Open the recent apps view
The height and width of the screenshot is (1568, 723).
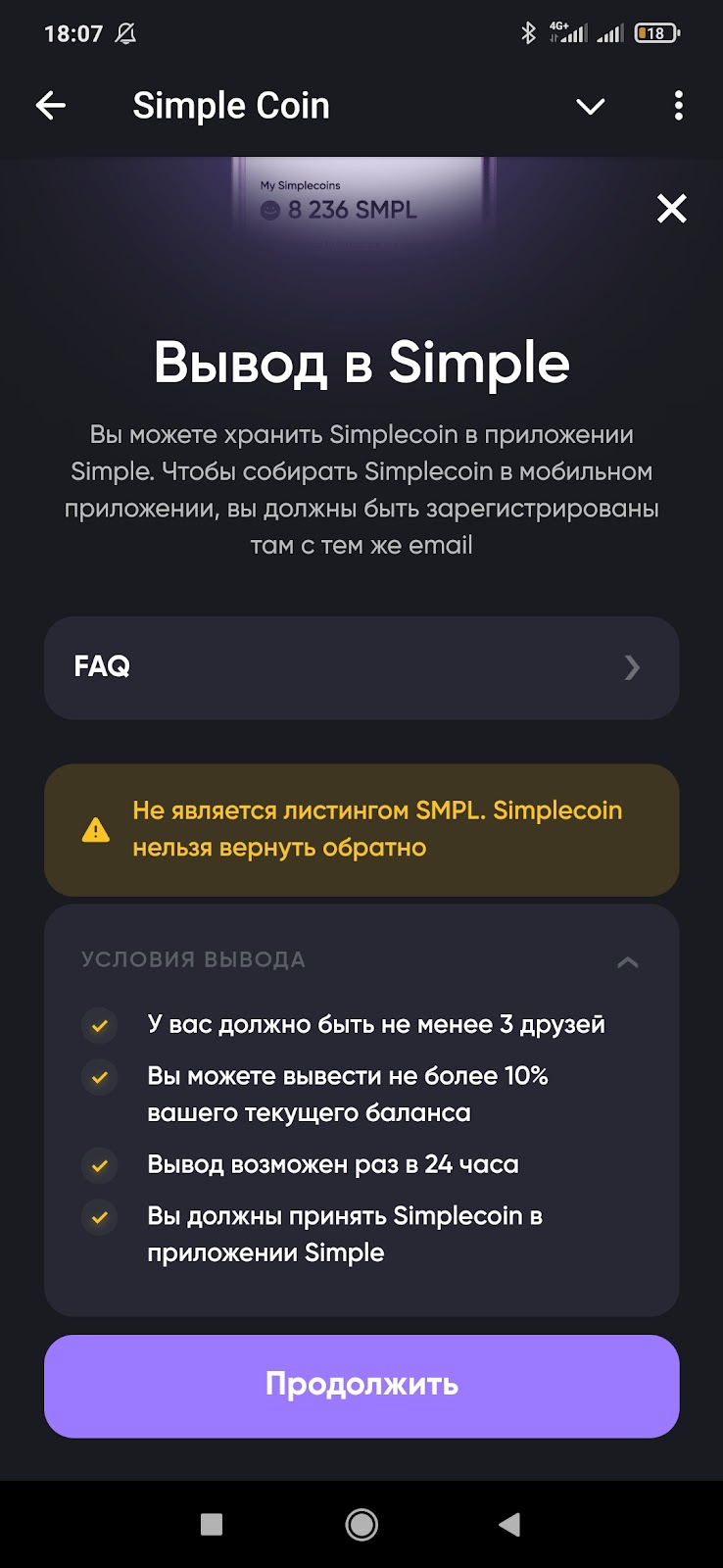click(x=212, y=1524)
